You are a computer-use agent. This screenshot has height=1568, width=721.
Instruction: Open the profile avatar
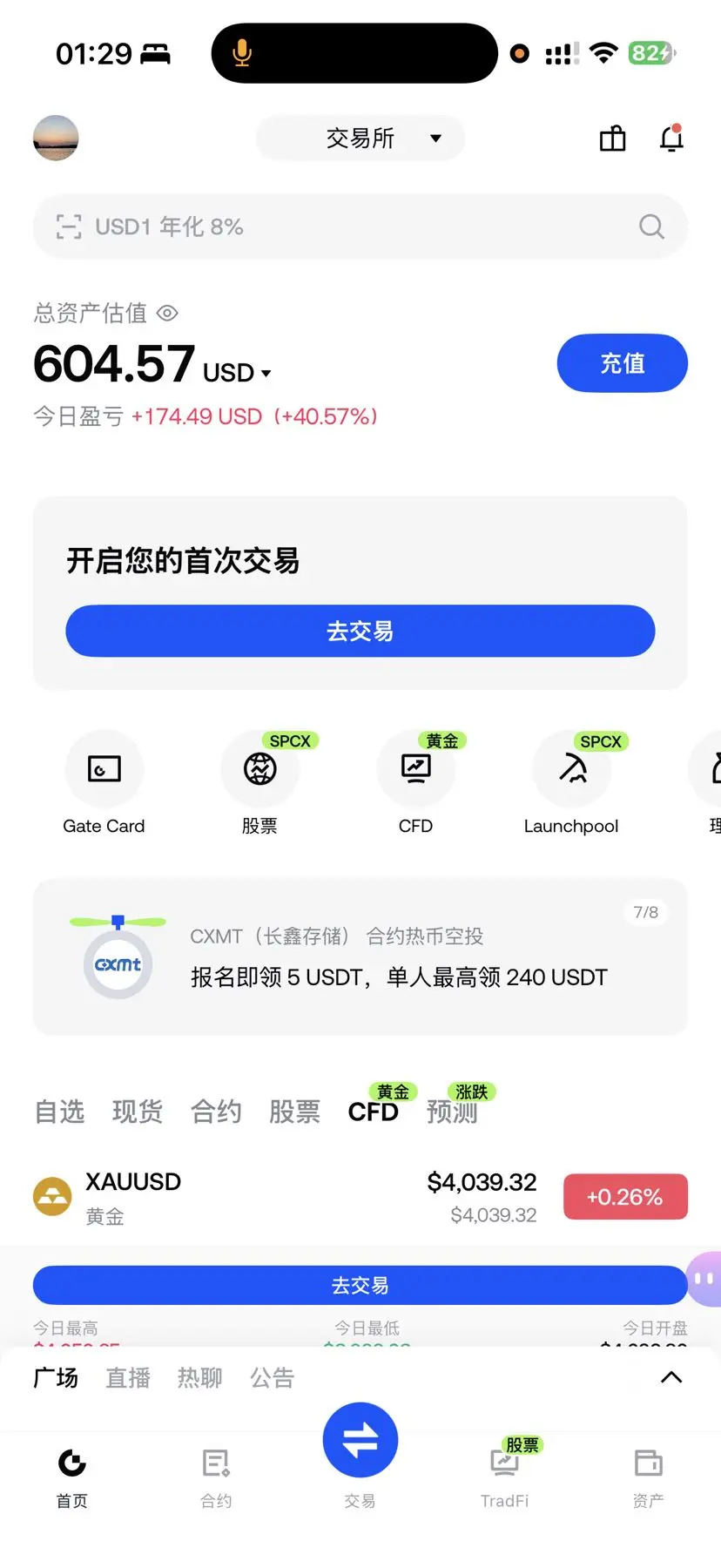pyautogui.click(x=56, y=138)
